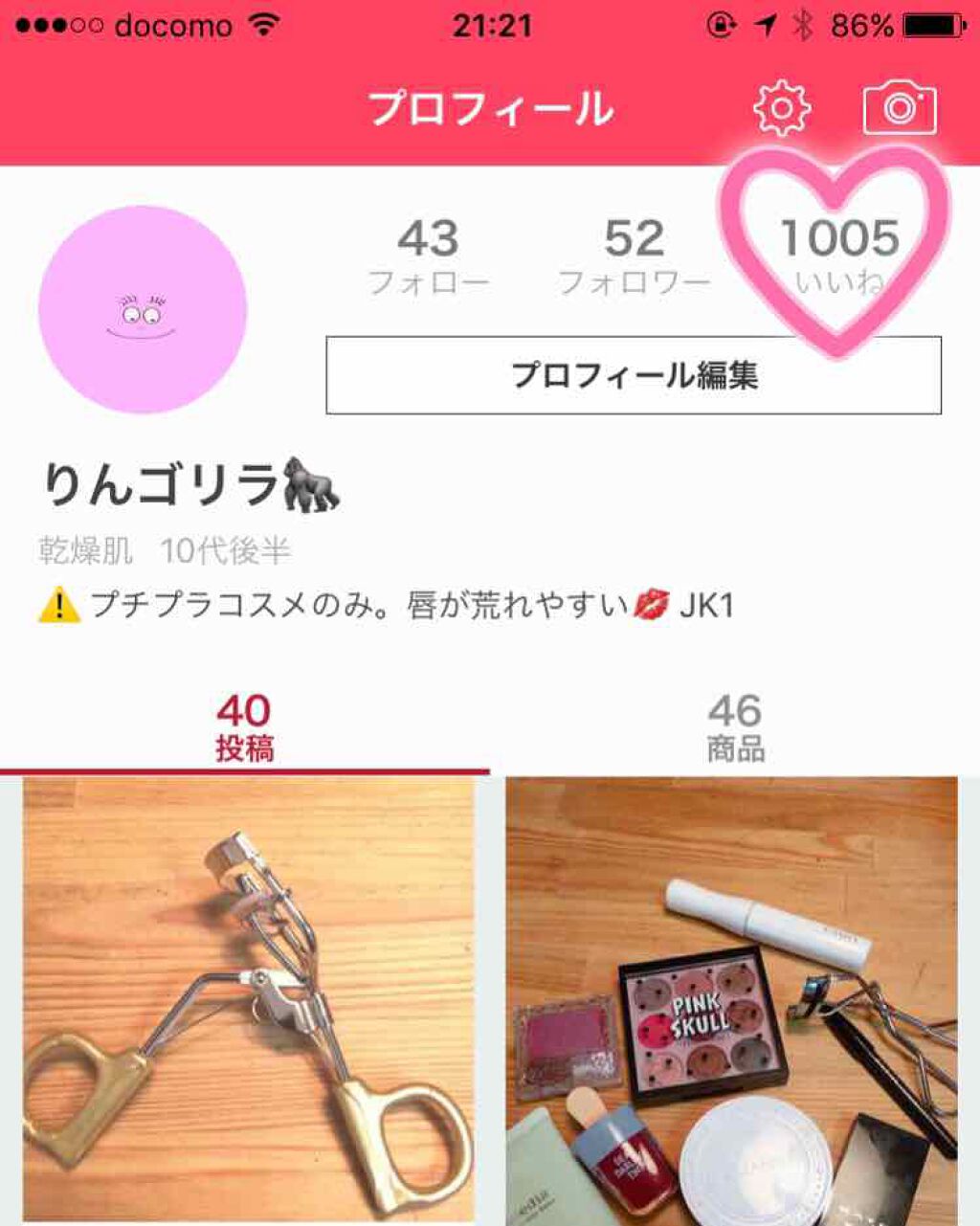View the 43 フォロー list
The height and width of the screenshot is (1226, 980).
[x=428, y=256]
